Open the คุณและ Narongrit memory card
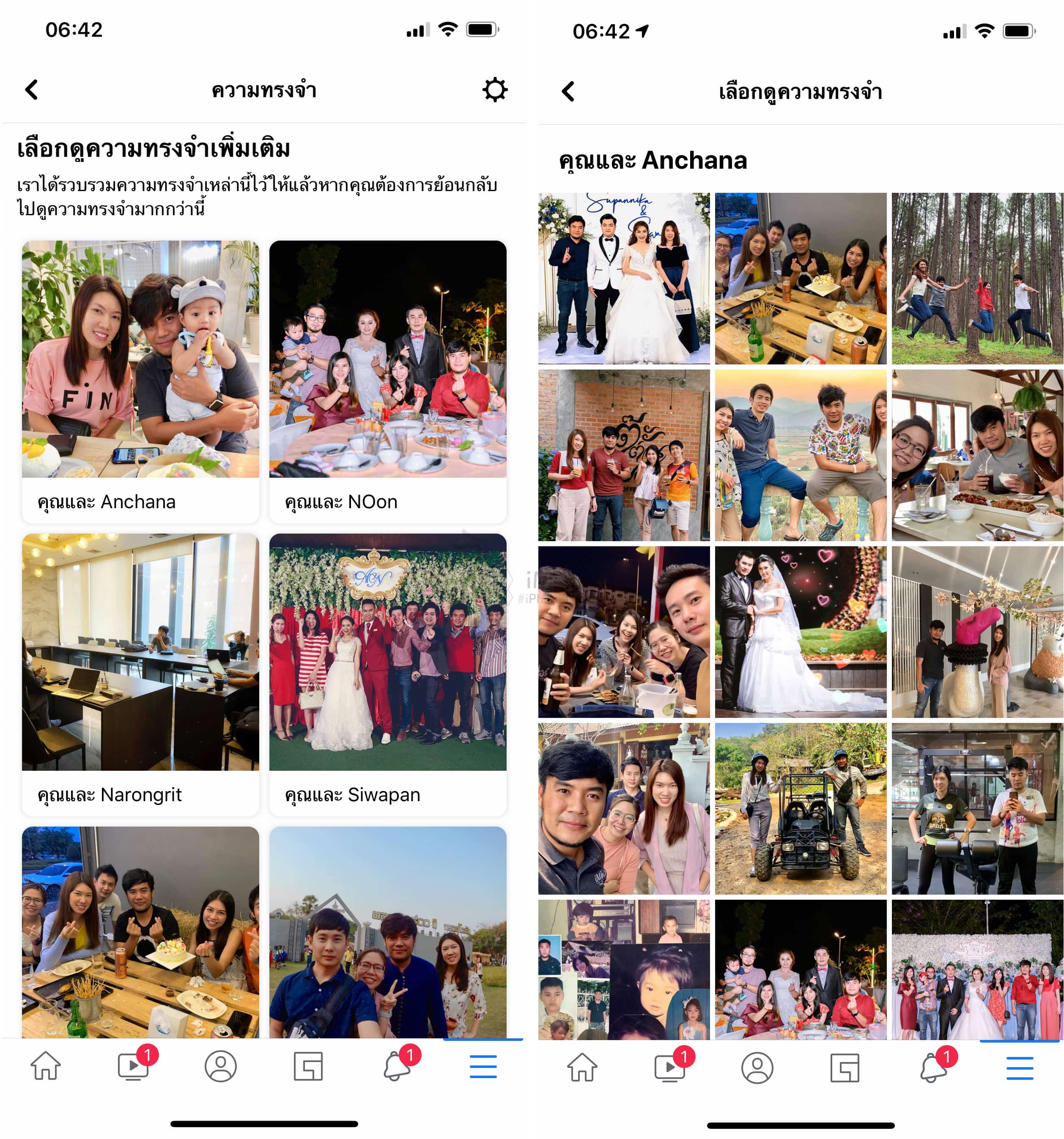The width and height of the screenshot is (1064, 1139). [x=140, y=674]
